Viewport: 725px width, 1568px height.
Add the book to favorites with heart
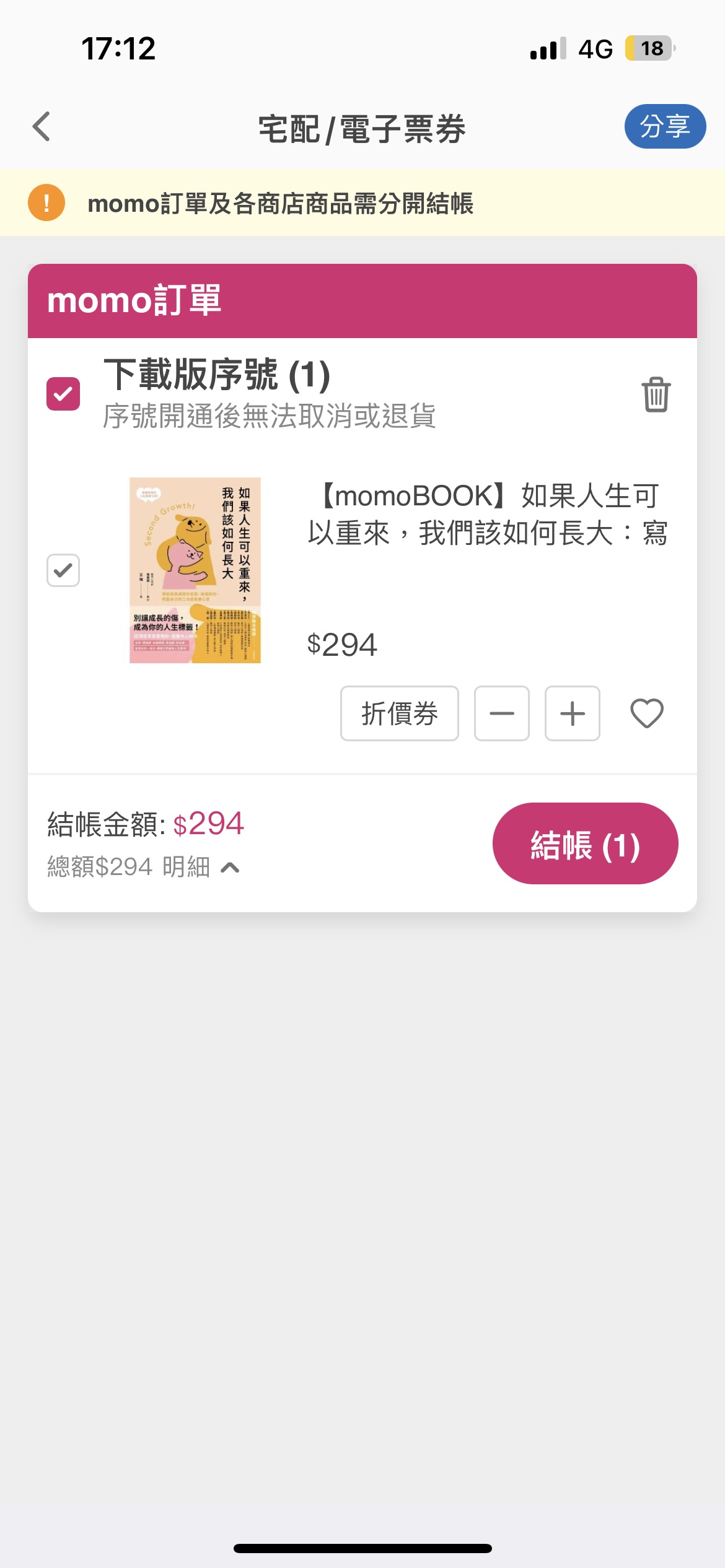[646, 713]
